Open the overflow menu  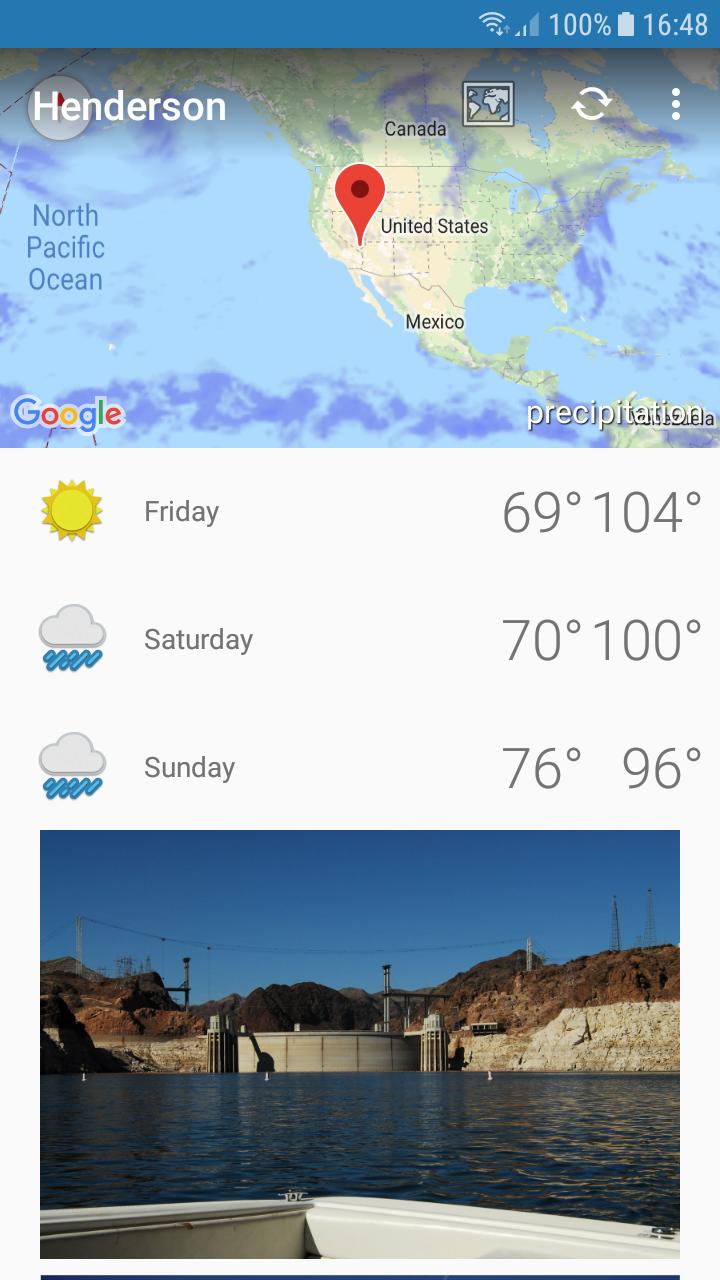click(676, 104)
